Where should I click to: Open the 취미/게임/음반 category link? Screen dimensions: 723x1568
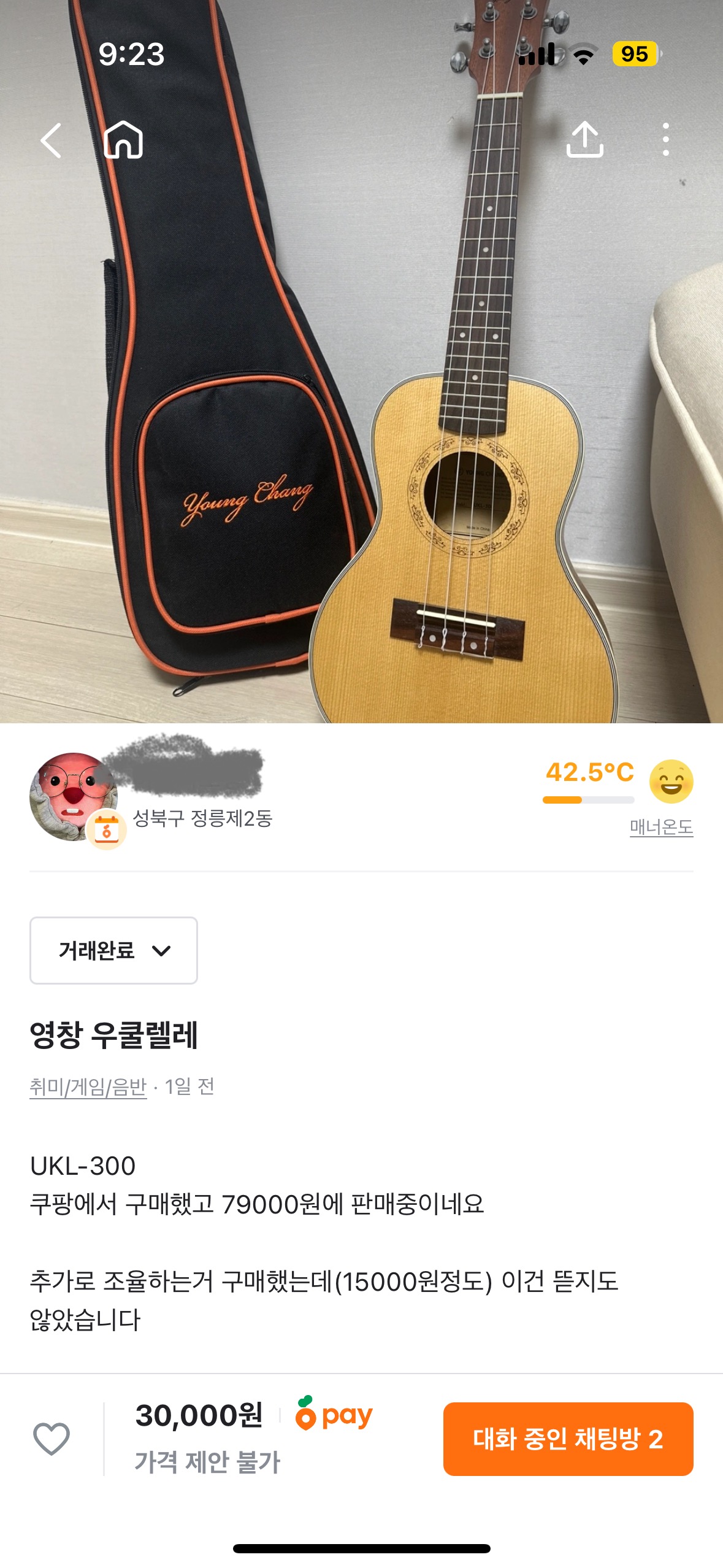(x=88, y=1086)
